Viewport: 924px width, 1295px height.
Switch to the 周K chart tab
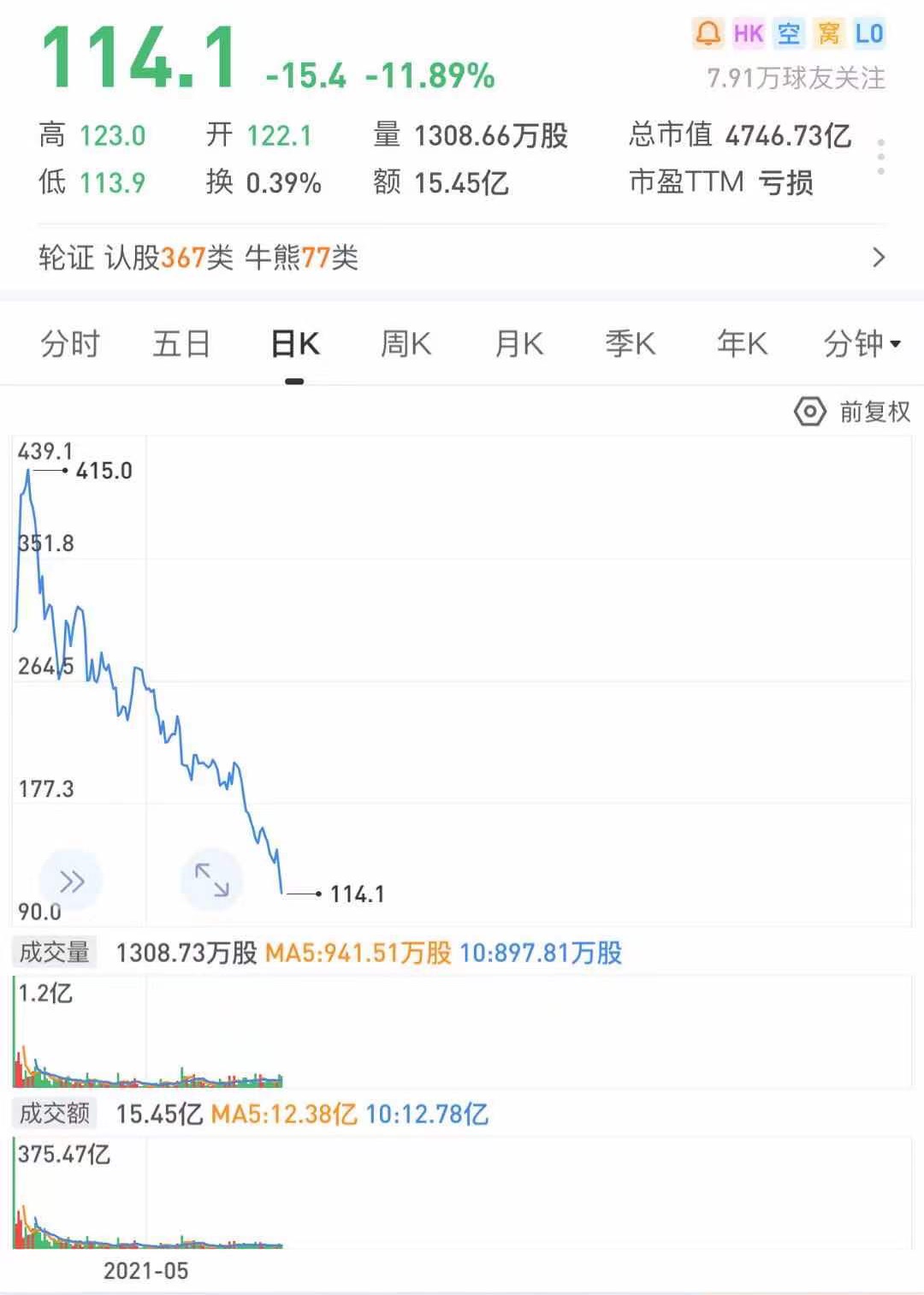tap(406, 344)
